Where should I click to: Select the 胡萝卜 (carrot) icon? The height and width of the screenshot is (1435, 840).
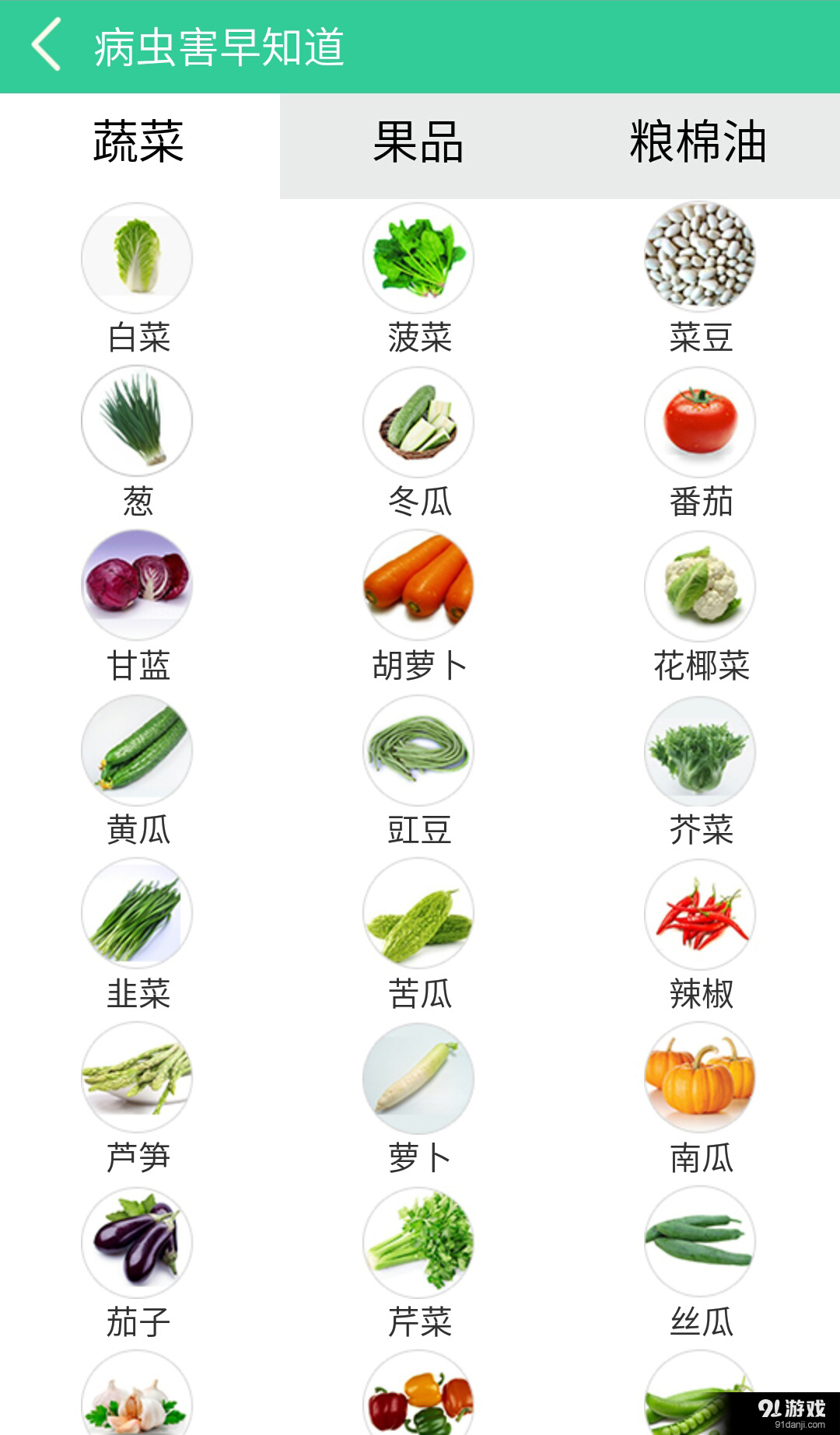coord(418,587)
